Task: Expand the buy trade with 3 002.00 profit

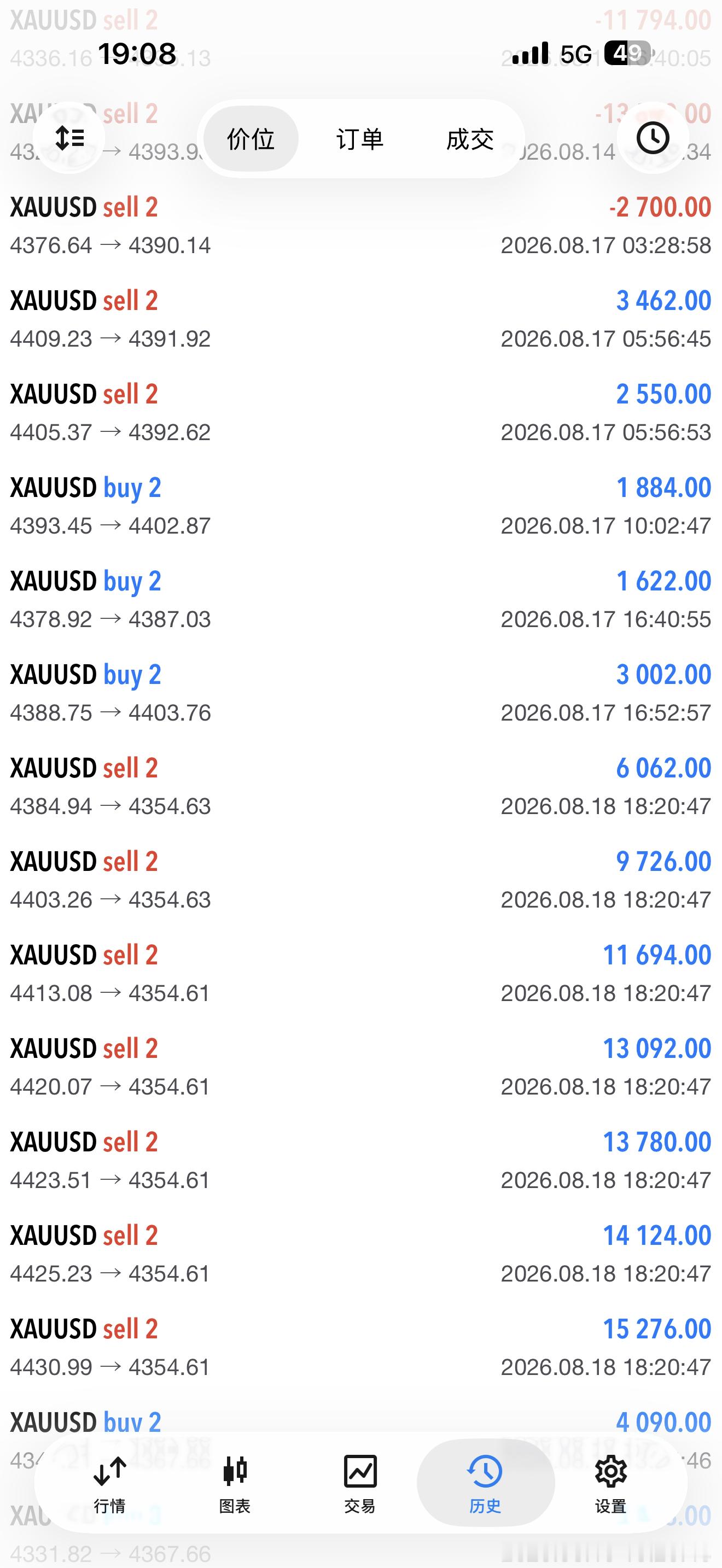Action: click(361, 693)
